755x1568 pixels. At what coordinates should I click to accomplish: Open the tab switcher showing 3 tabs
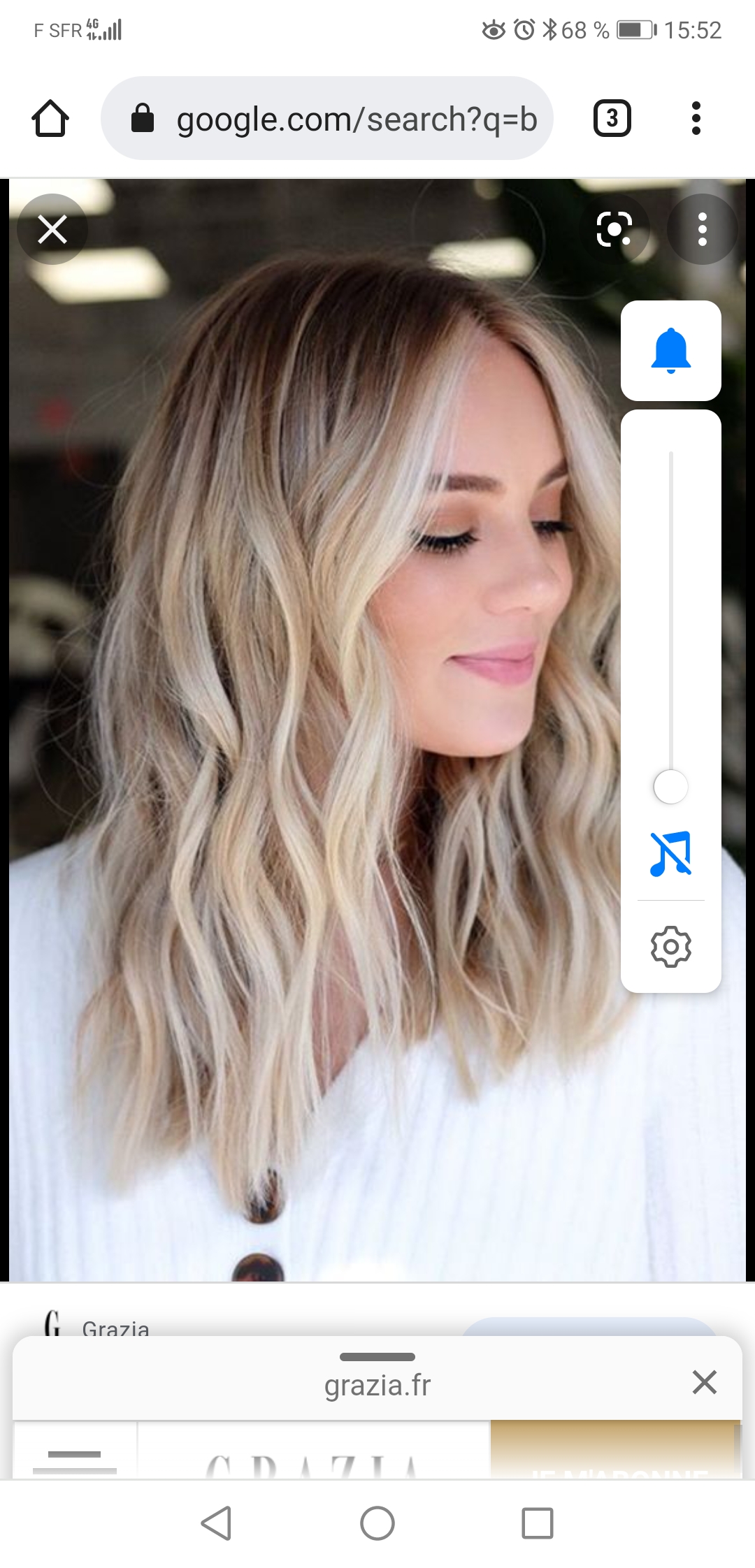point(612,118)
